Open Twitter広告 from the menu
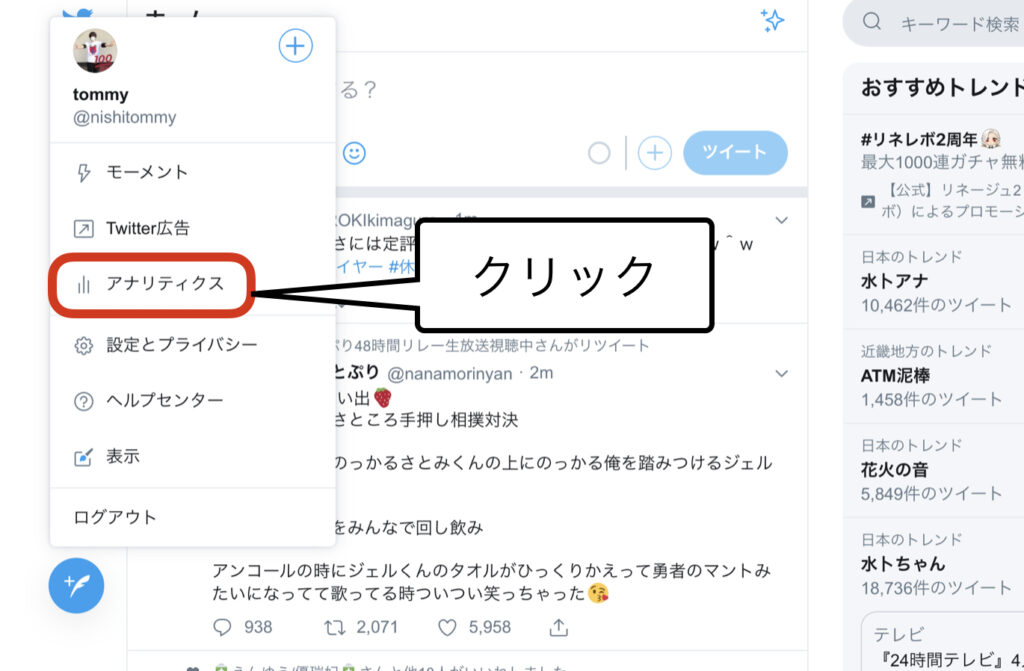The height and width of the screenshot is (671, 1024). tap(147, 228)
